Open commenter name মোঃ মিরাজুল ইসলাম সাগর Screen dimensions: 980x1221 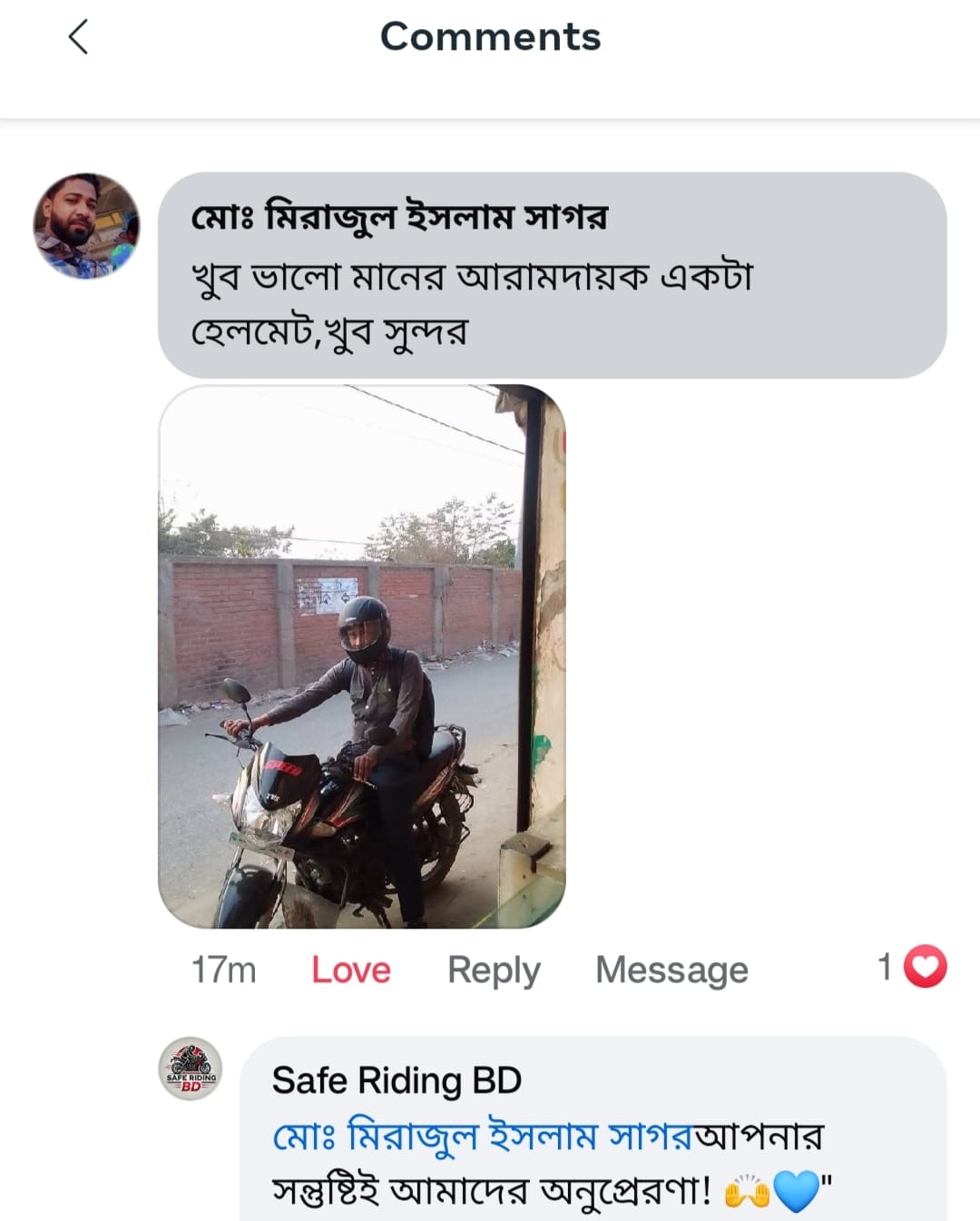click(399, 217)
